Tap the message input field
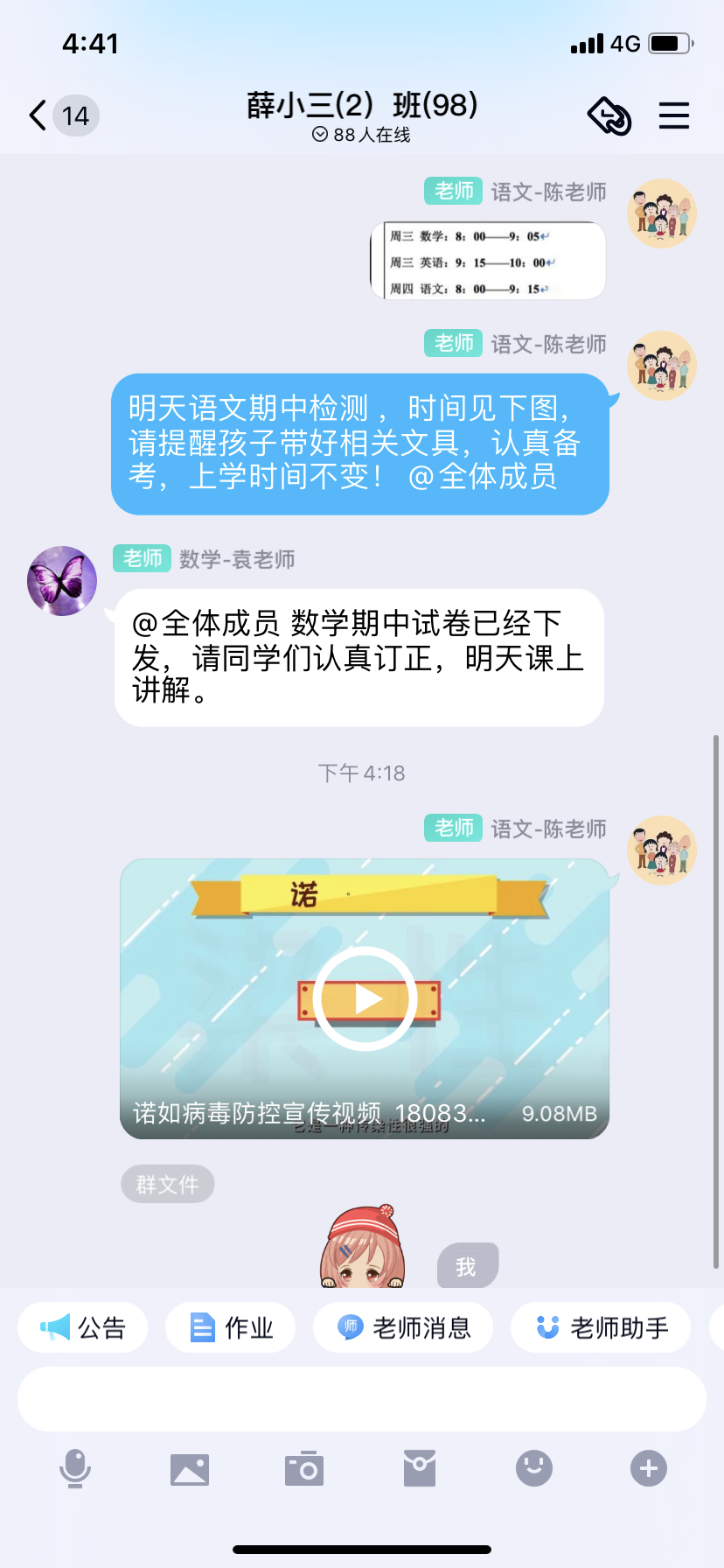 pyautogui.click(x=362, y=1399)
